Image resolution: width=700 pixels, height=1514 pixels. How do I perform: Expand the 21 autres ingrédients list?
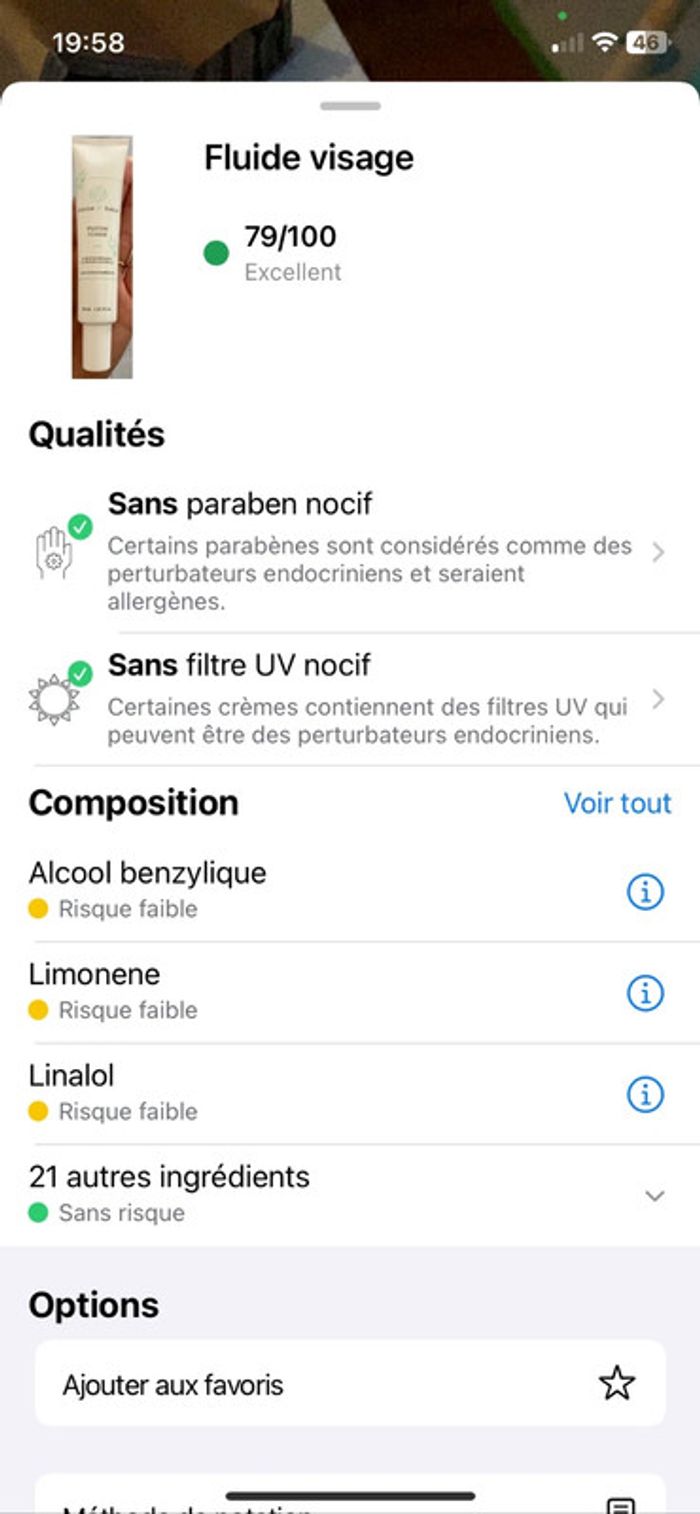(654, 1195)
